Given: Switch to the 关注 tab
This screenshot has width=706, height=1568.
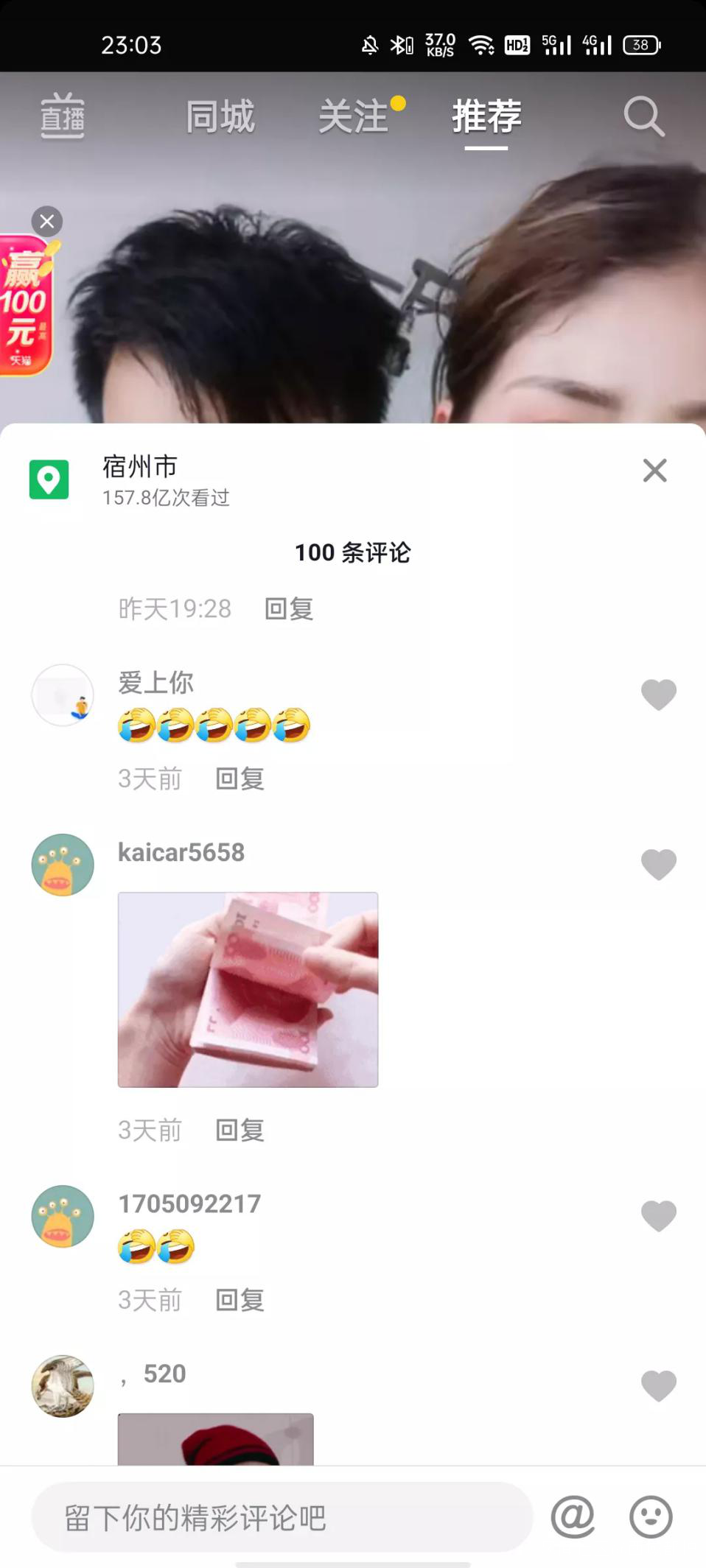Looking at the screenshot, I should coord(354,116).
